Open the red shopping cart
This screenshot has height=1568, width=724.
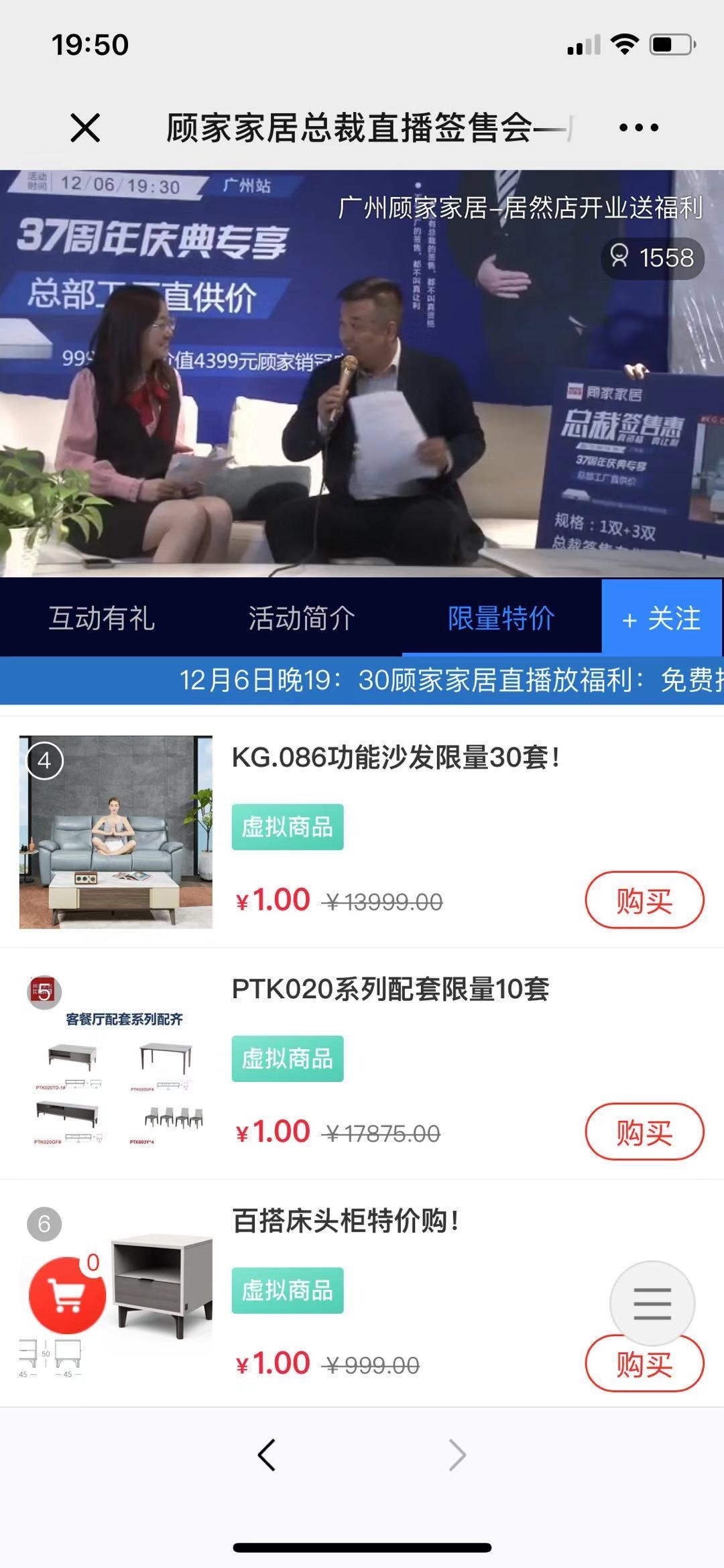click(x=67, y=1295)
